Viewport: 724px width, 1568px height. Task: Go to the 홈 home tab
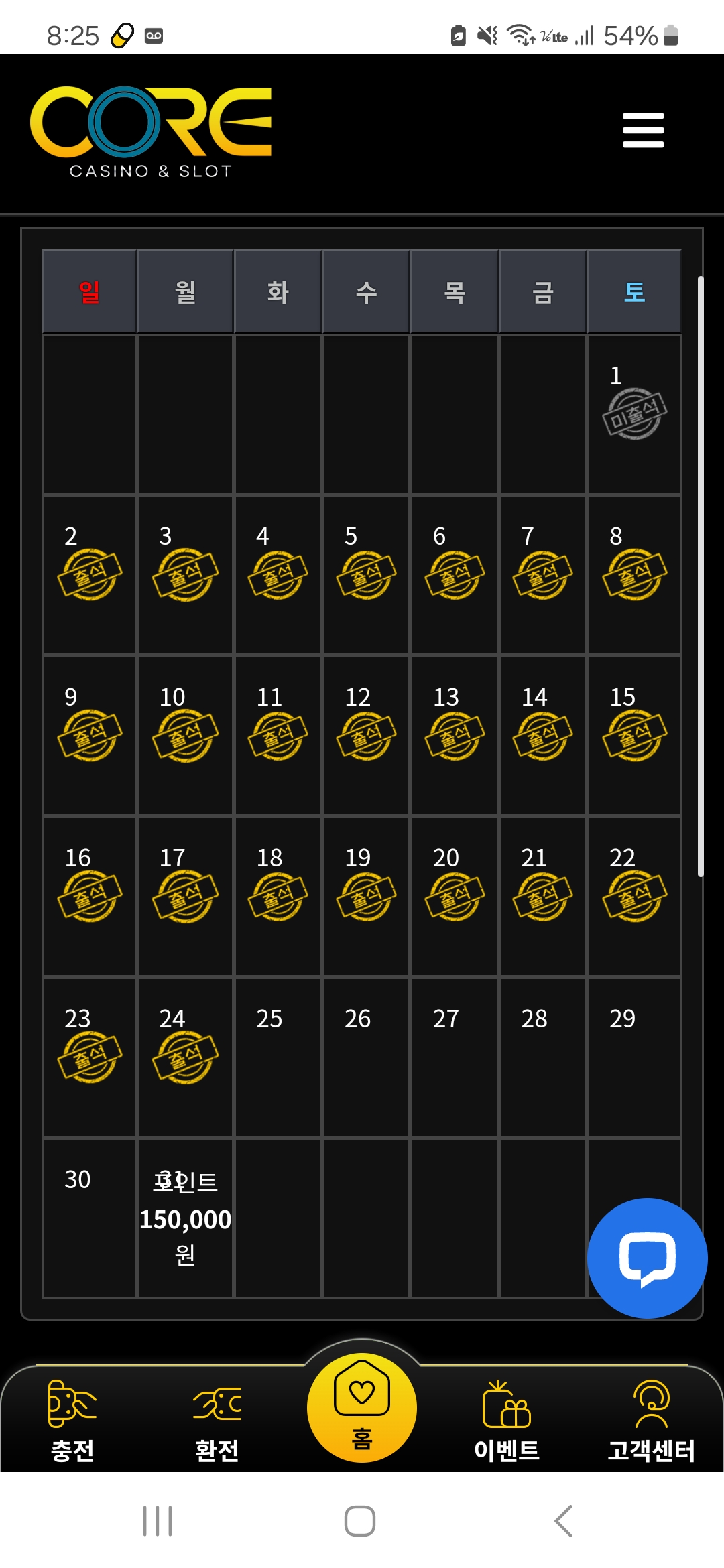coord(362,1407)
